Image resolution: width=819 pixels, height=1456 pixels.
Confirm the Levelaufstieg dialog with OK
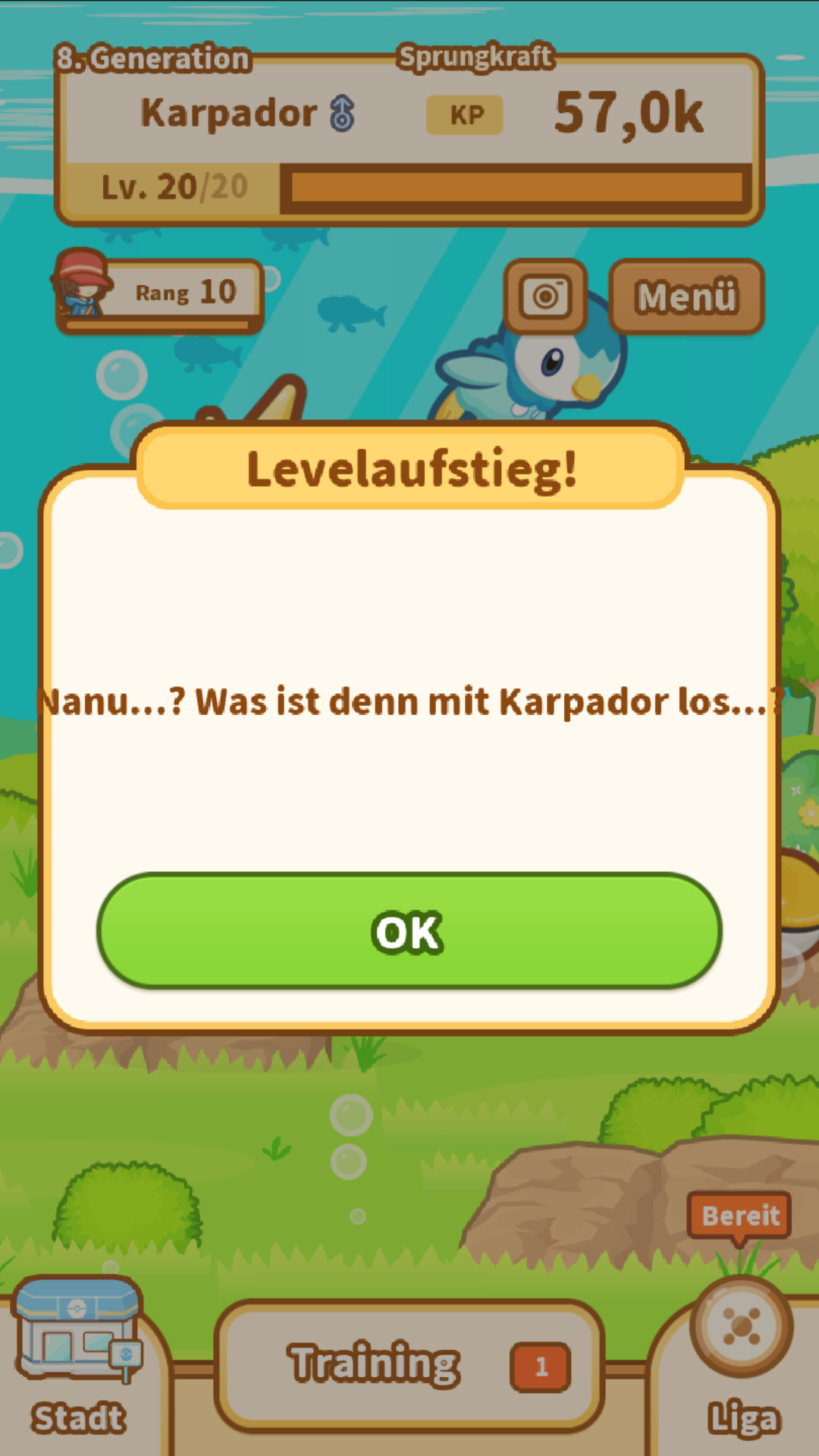409,930
